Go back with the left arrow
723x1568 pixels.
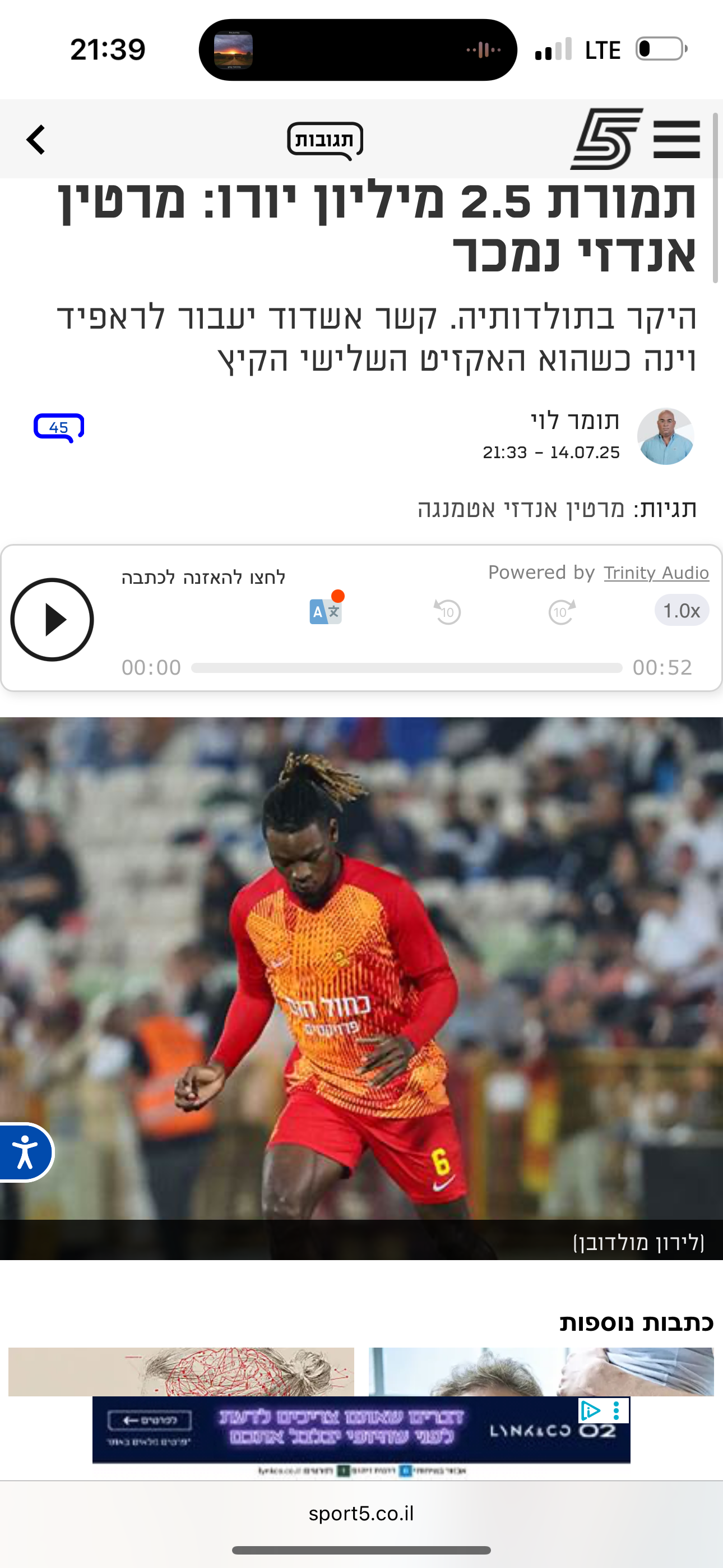coord(36,140)
